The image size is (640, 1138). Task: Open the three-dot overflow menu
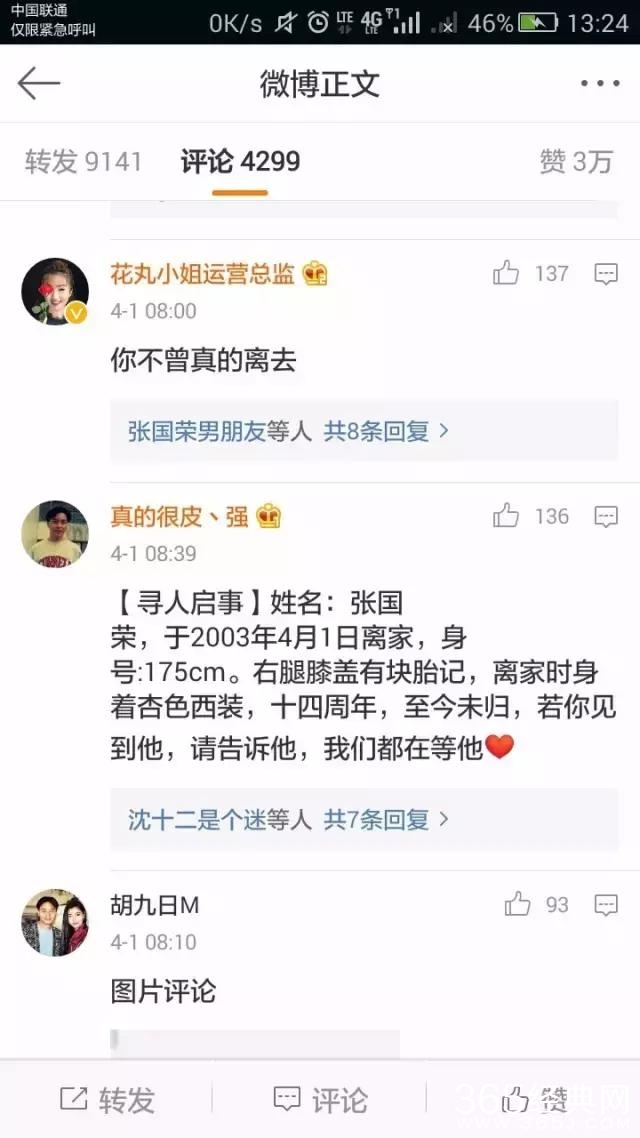(x=600, y=84)
